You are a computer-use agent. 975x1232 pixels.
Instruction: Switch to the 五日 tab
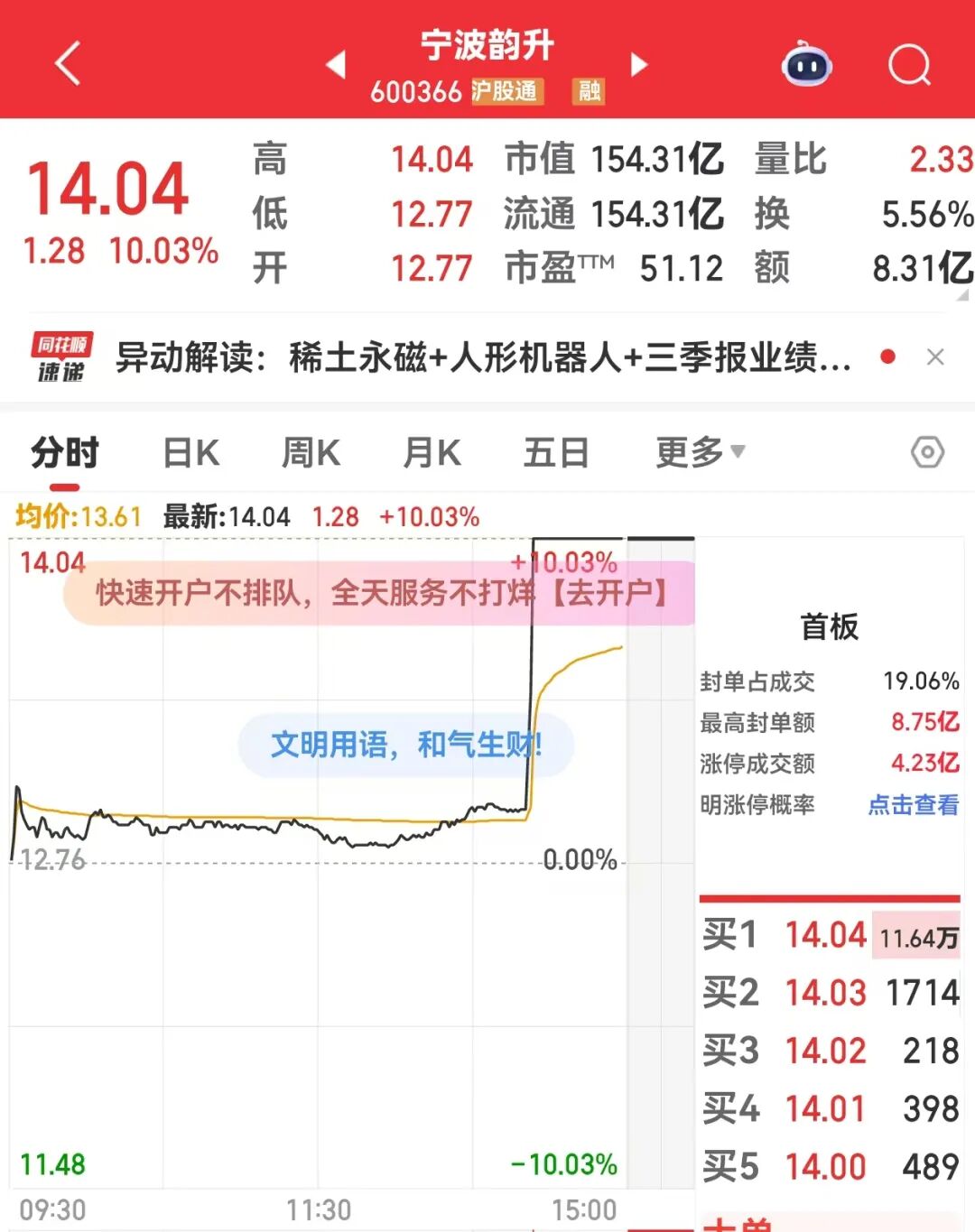(x=556, y=453)
